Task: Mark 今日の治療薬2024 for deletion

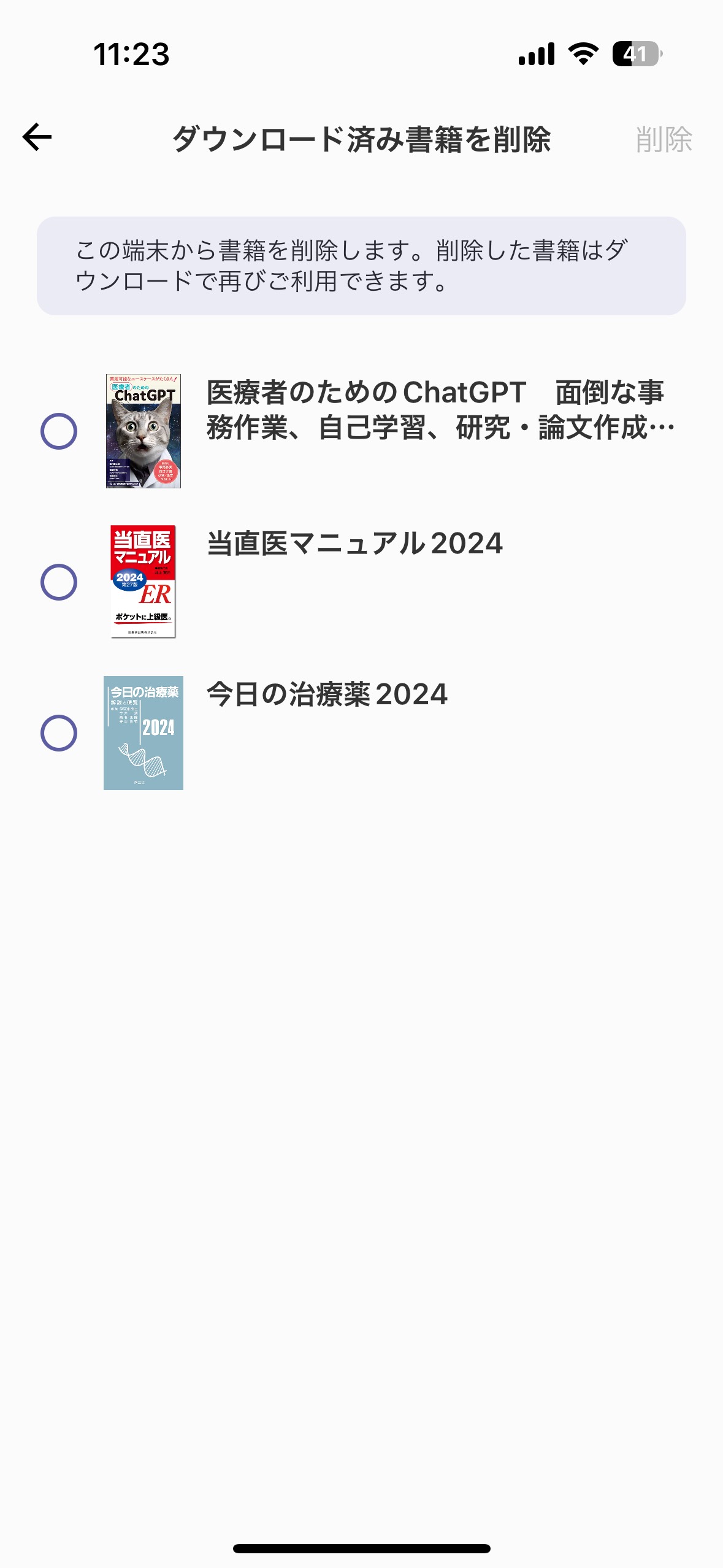Action: tap(59, 733)
